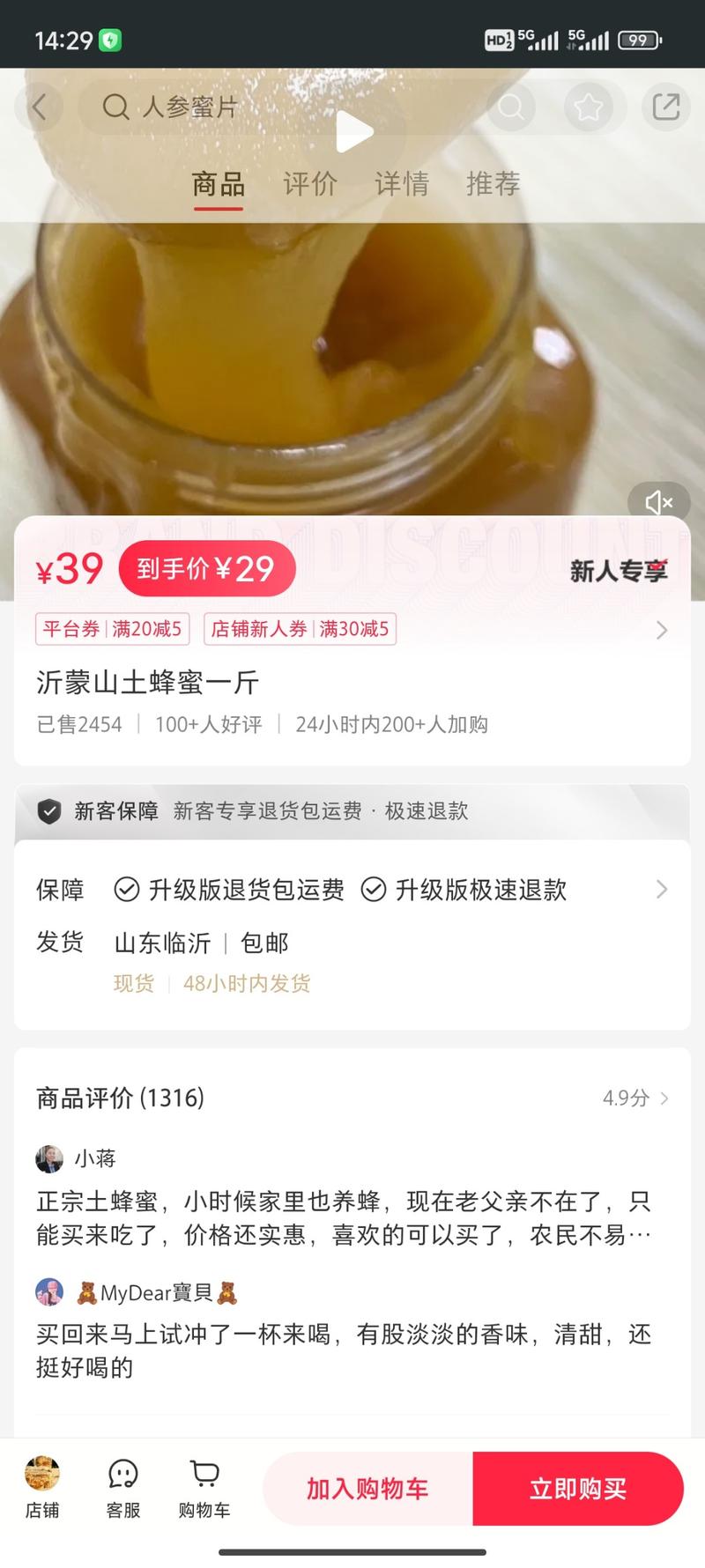Expand the 保障 guarantee details chevron
This screenshot has width=705, height=1568.
coord(661,890)
